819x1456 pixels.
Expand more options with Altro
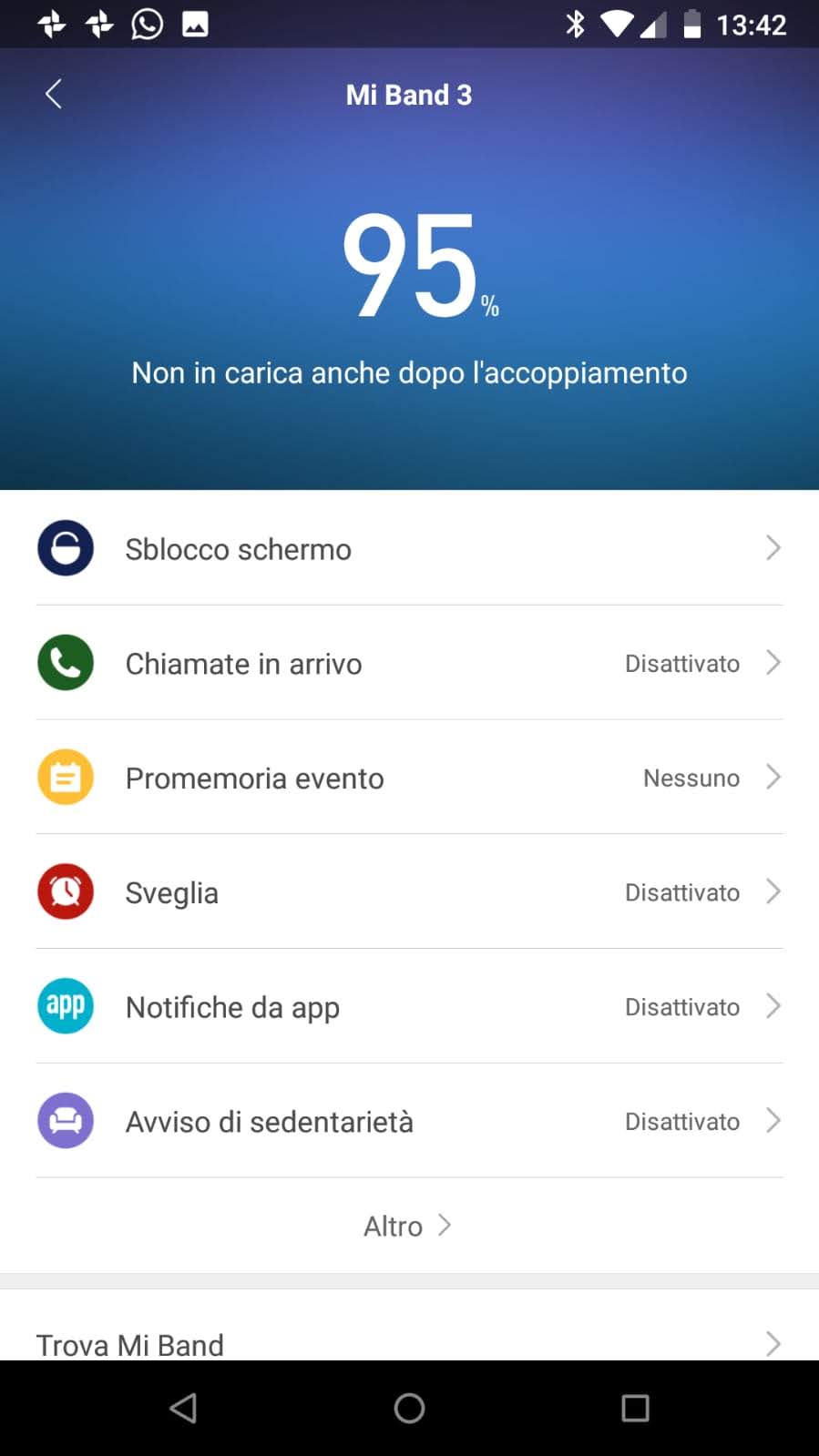point(407,1227)
